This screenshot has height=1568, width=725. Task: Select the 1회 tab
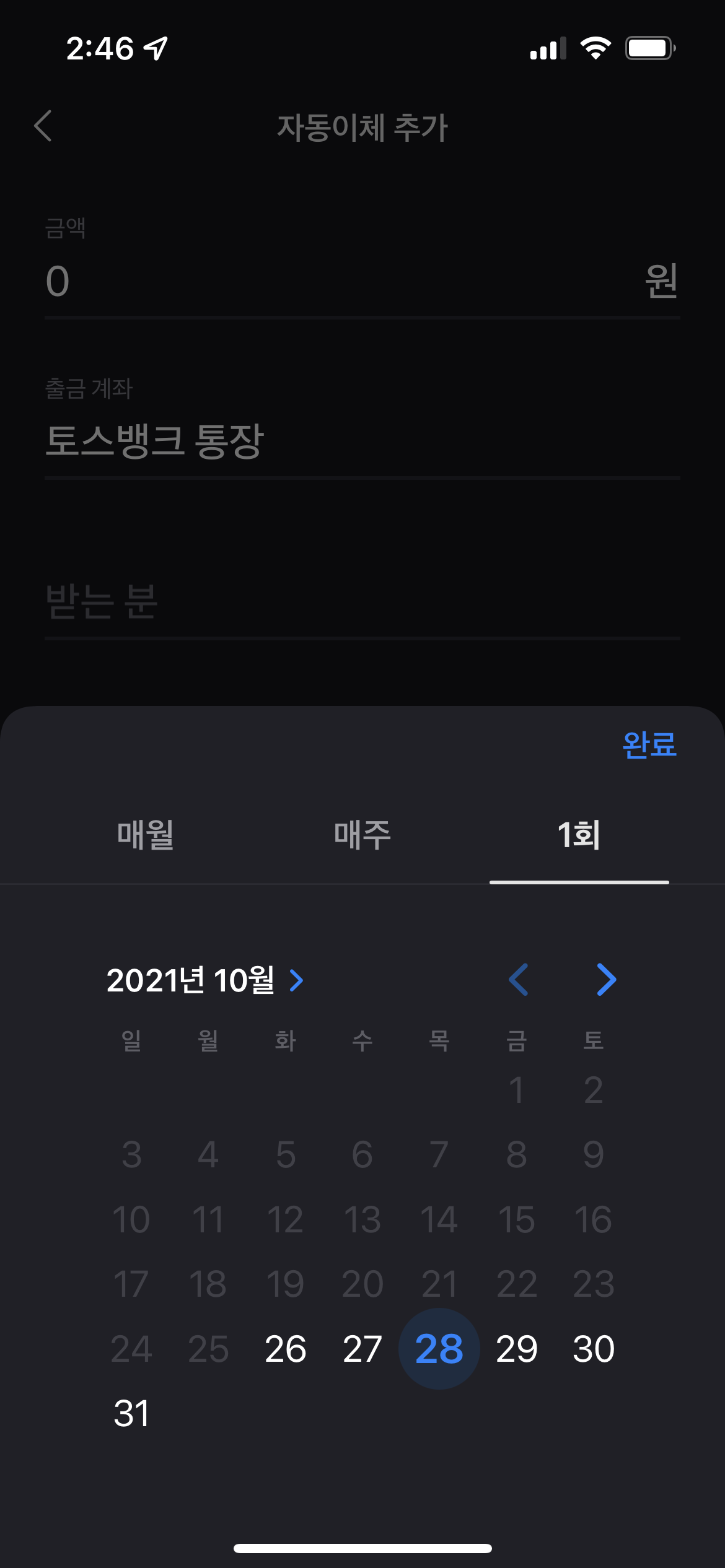pos(579,835)
